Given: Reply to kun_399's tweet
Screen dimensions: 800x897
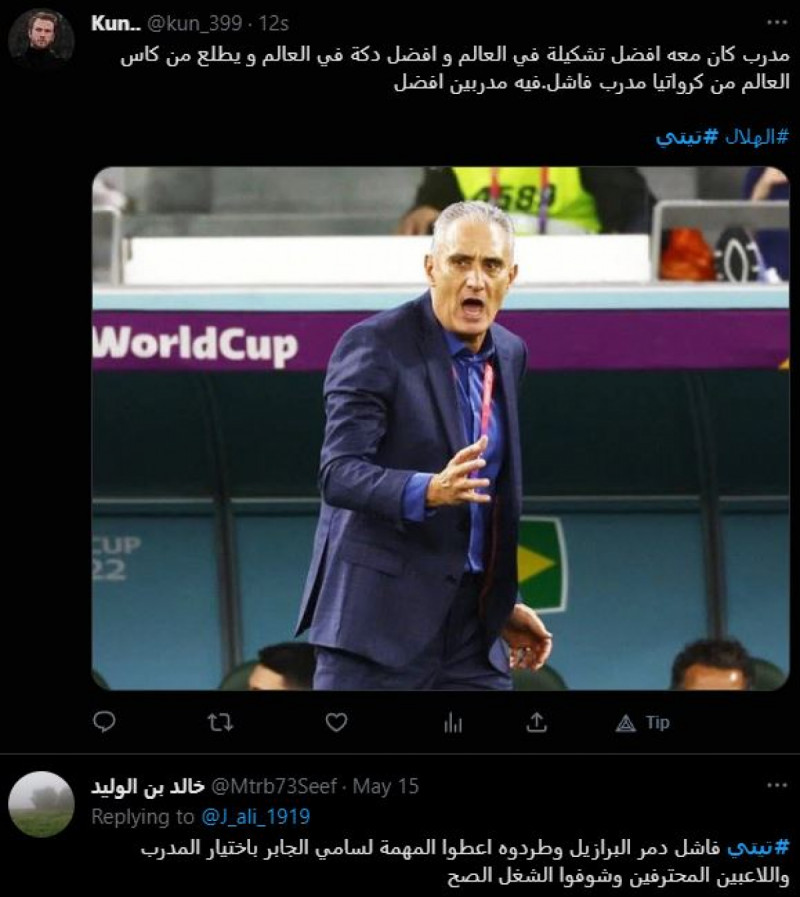Looking at the screenshot, I should (104, 721).
